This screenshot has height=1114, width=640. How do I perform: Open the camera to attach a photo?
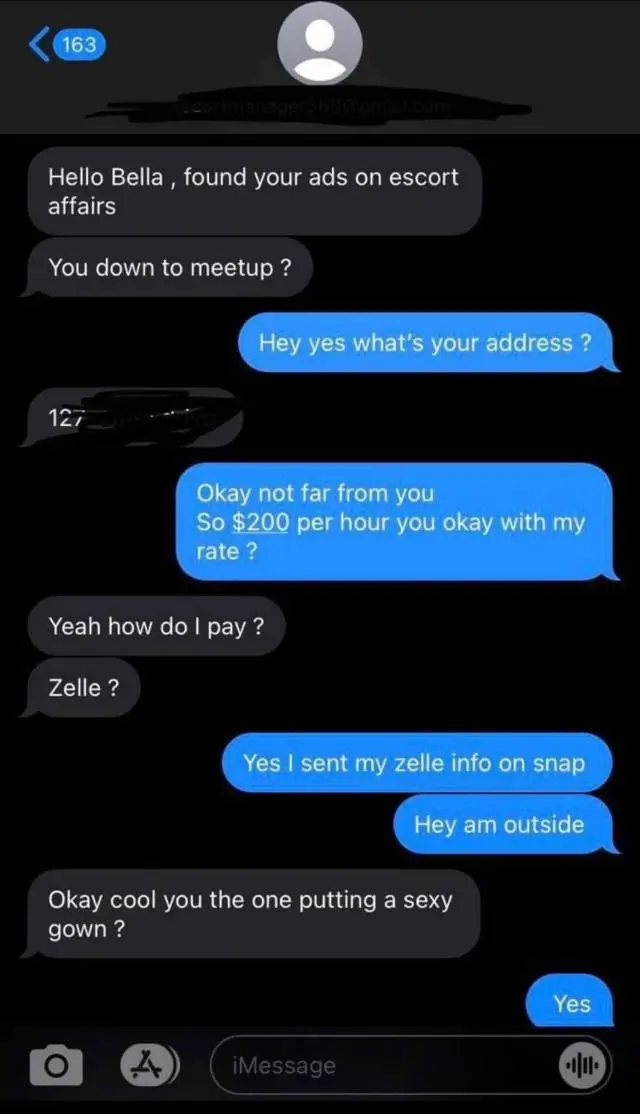55,1066
